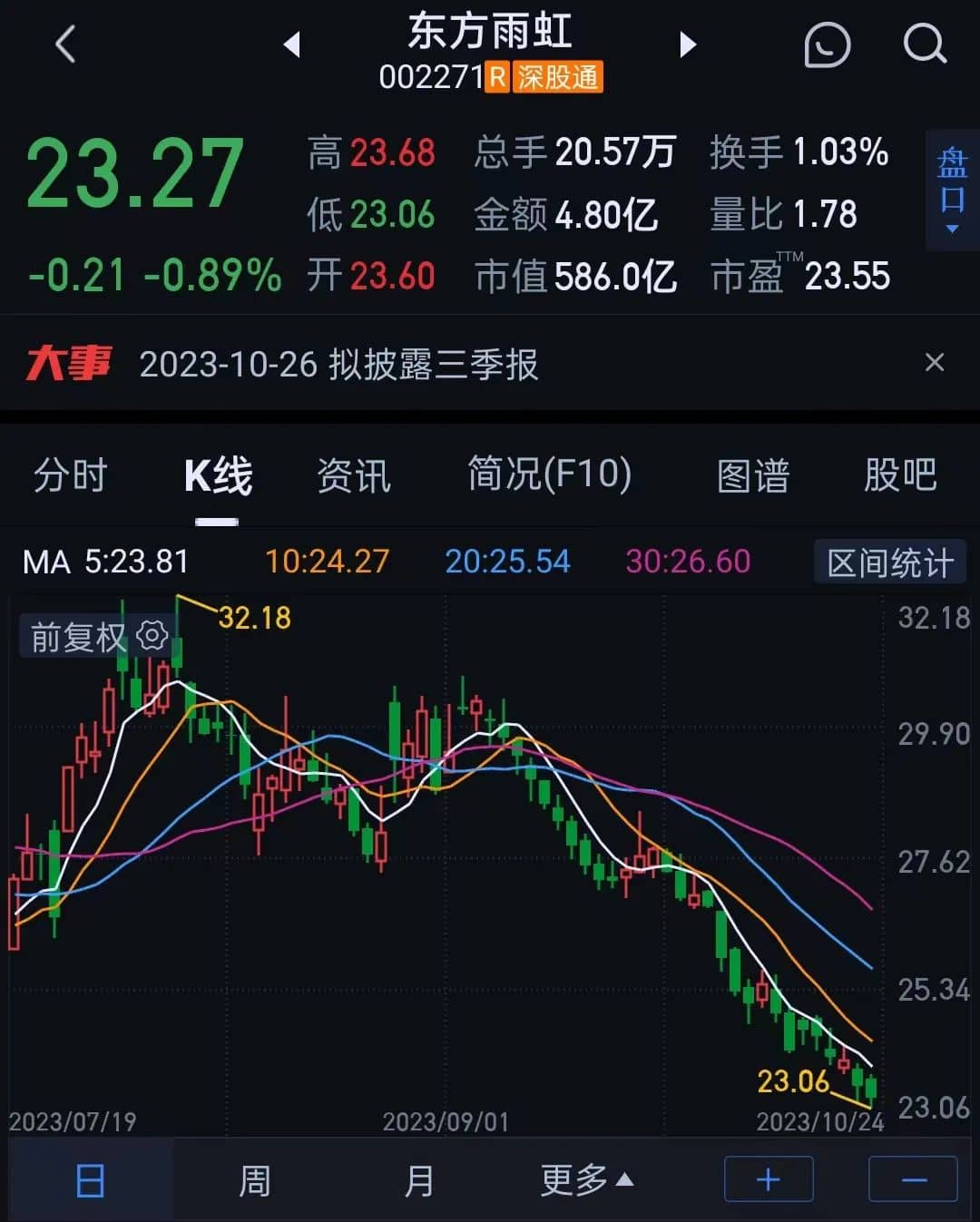Switch to the next stock
Screen dimensions: 980x1222
(688, 44)
